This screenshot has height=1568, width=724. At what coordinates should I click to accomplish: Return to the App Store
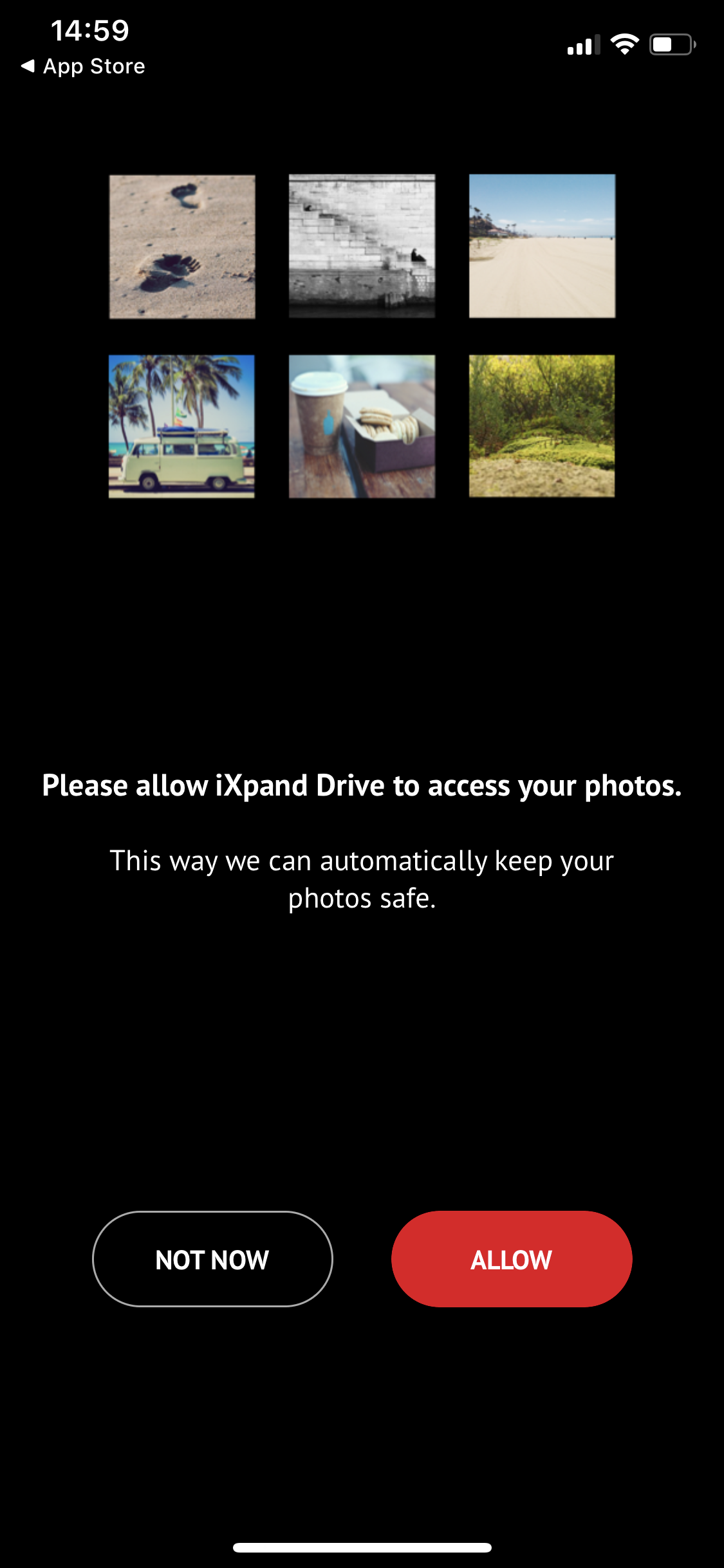click(x=83, y=66)
